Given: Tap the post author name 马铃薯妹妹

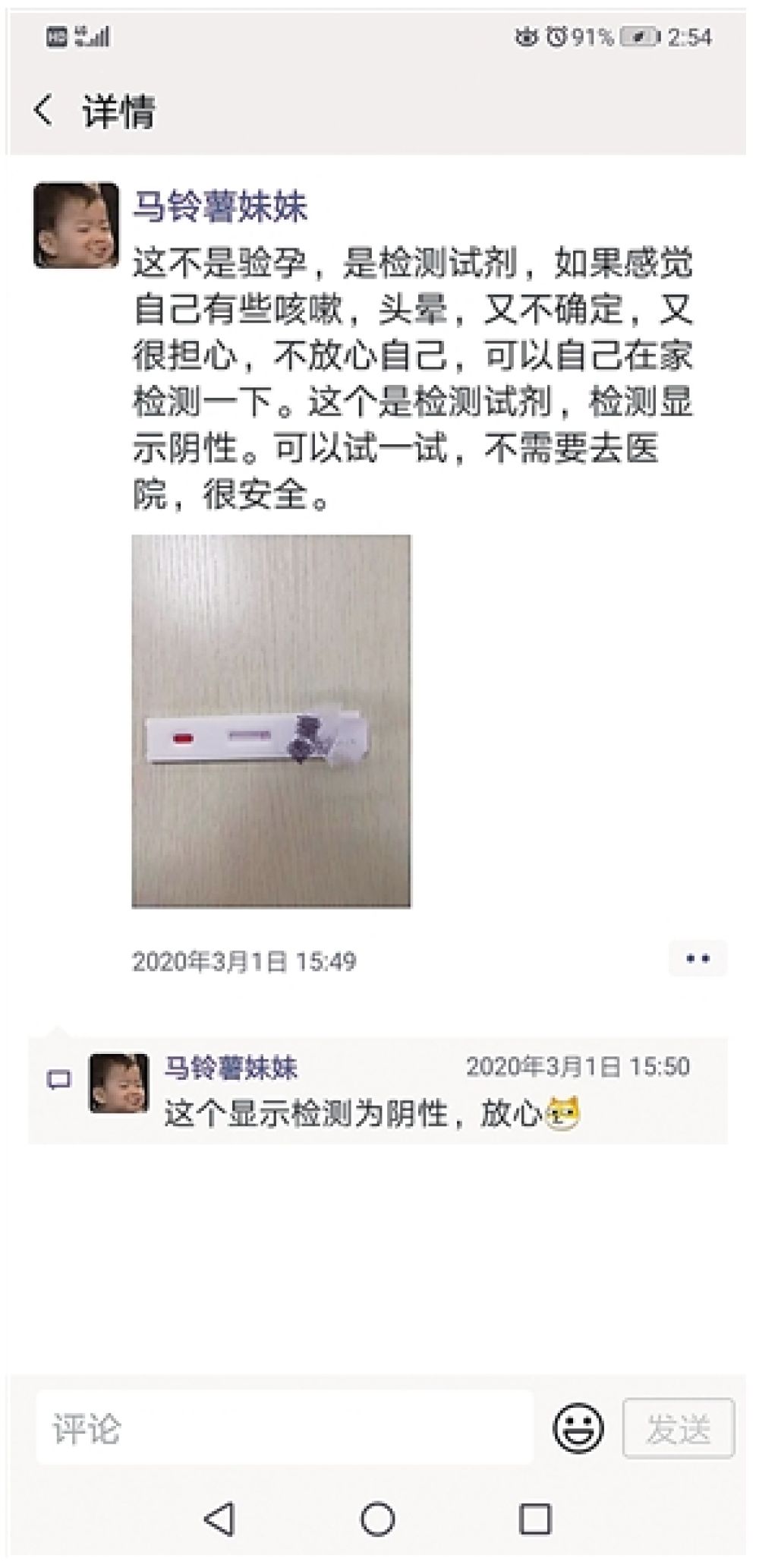Looking at the screenshot, I should tap(220, 207).
